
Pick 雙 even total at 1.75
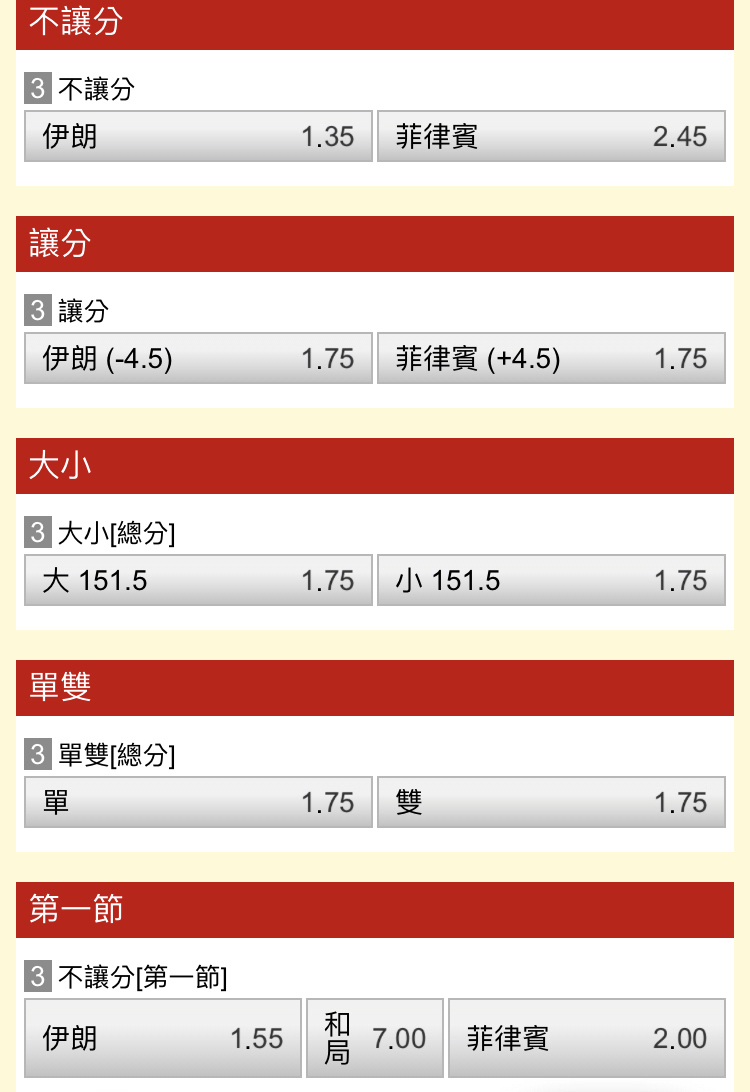pyautogui.click(x=551, y=802)
